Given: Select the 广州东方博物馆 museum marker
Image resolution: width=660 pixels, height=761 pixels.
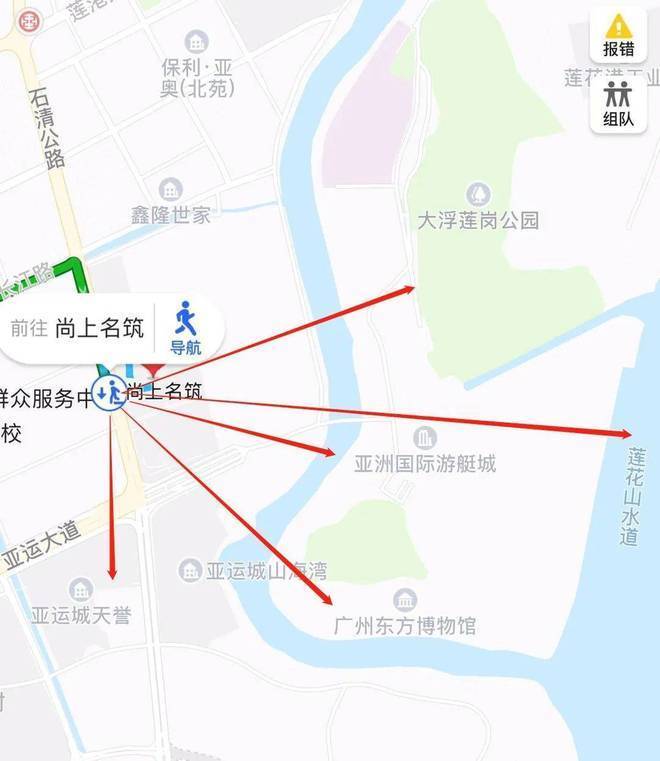Looking at the screenshot, I should click(x=405, y=601).
